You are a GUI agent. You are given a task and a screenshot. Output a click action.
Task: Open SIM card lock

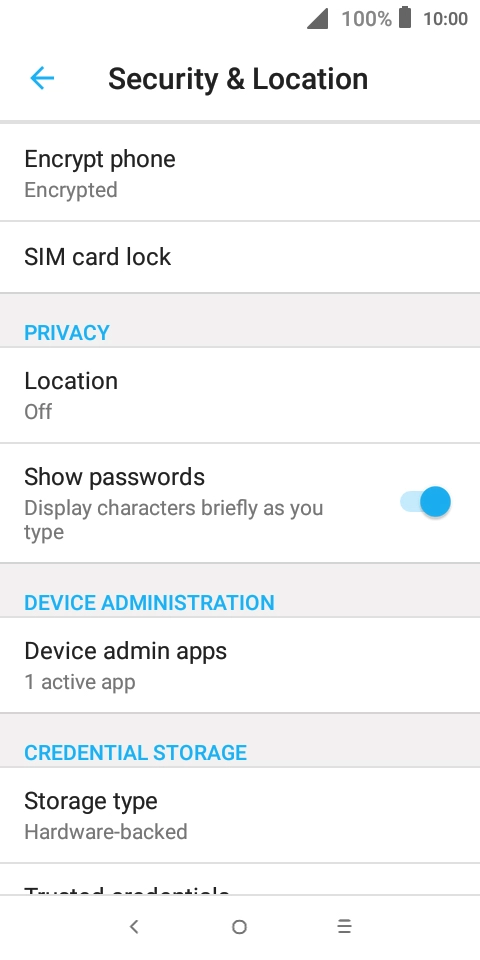click(240, 257)
